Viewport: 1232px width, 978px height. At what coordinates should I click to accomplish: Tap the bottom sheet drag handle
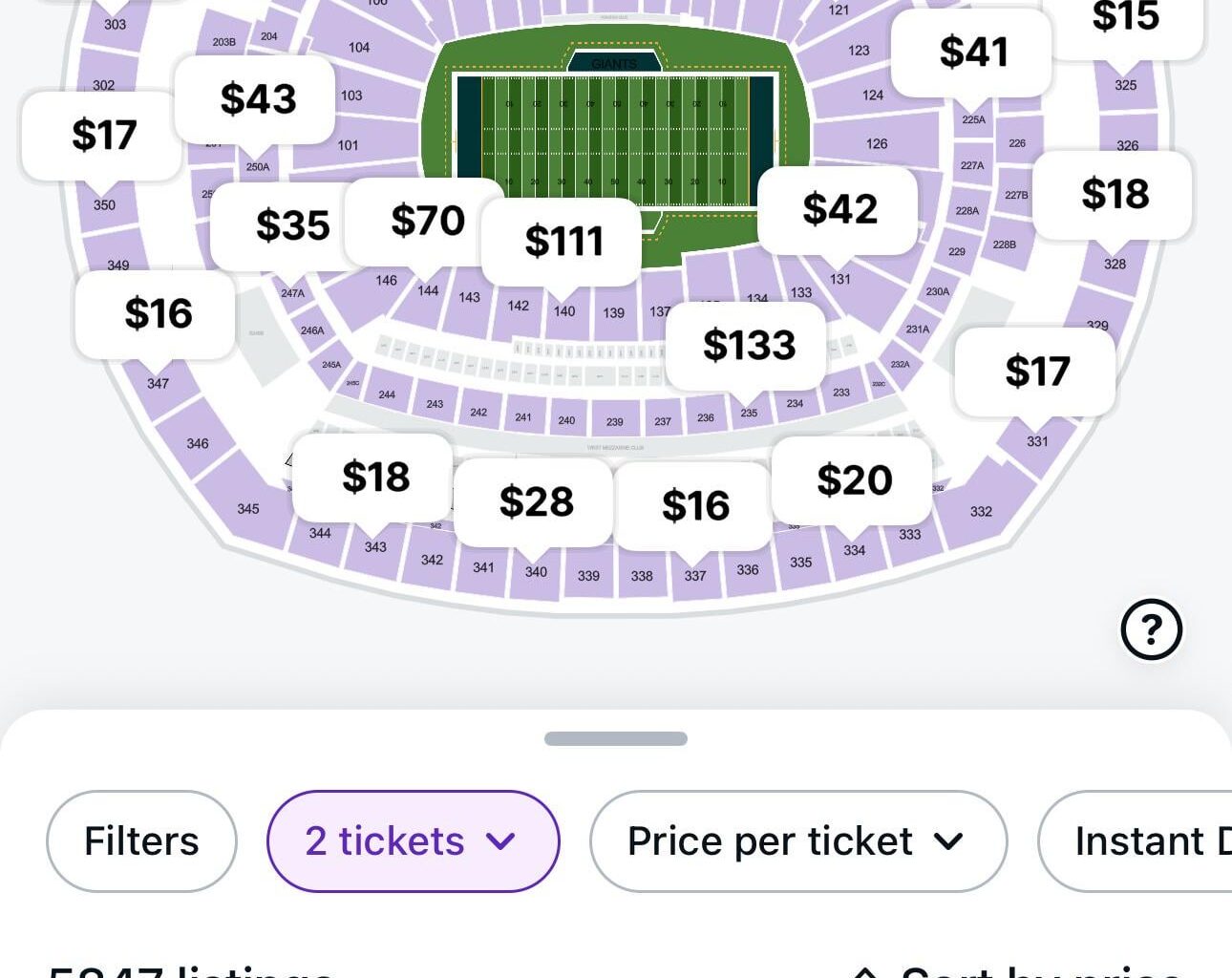pyautogui.click(x=616, y=738)
